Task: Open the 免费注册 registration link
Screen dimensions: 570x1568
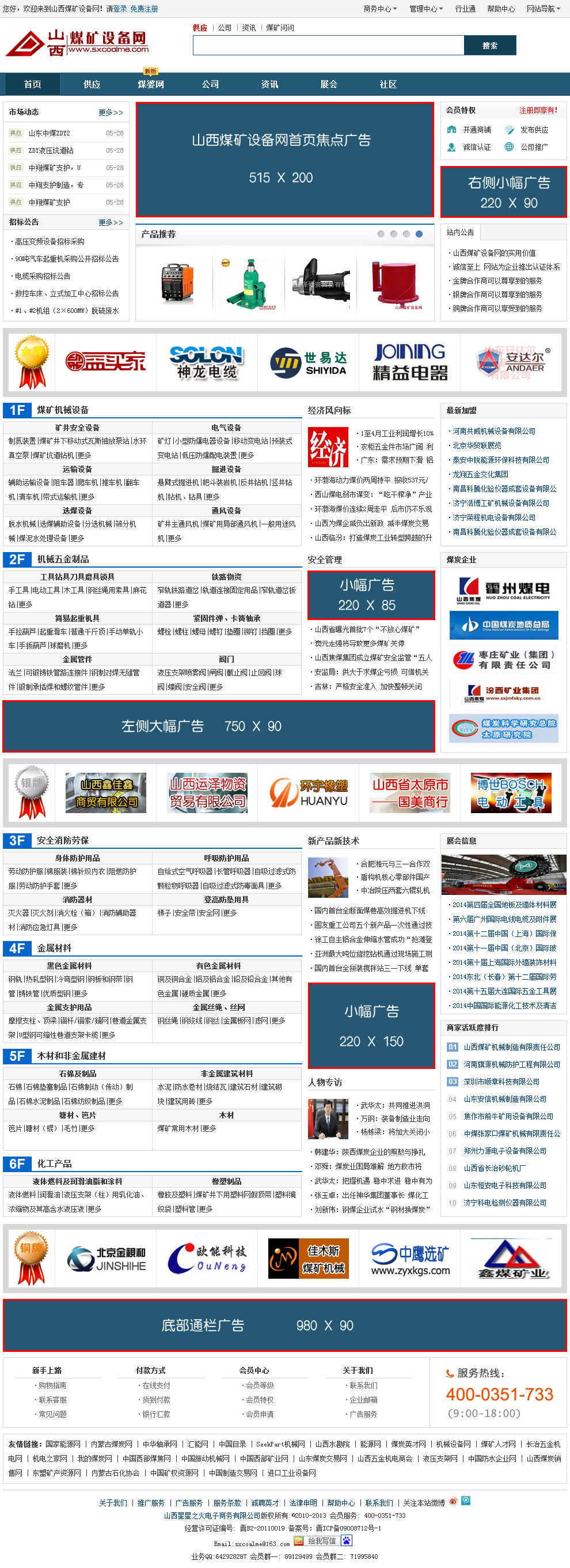Action: click(x=144, y=9)
